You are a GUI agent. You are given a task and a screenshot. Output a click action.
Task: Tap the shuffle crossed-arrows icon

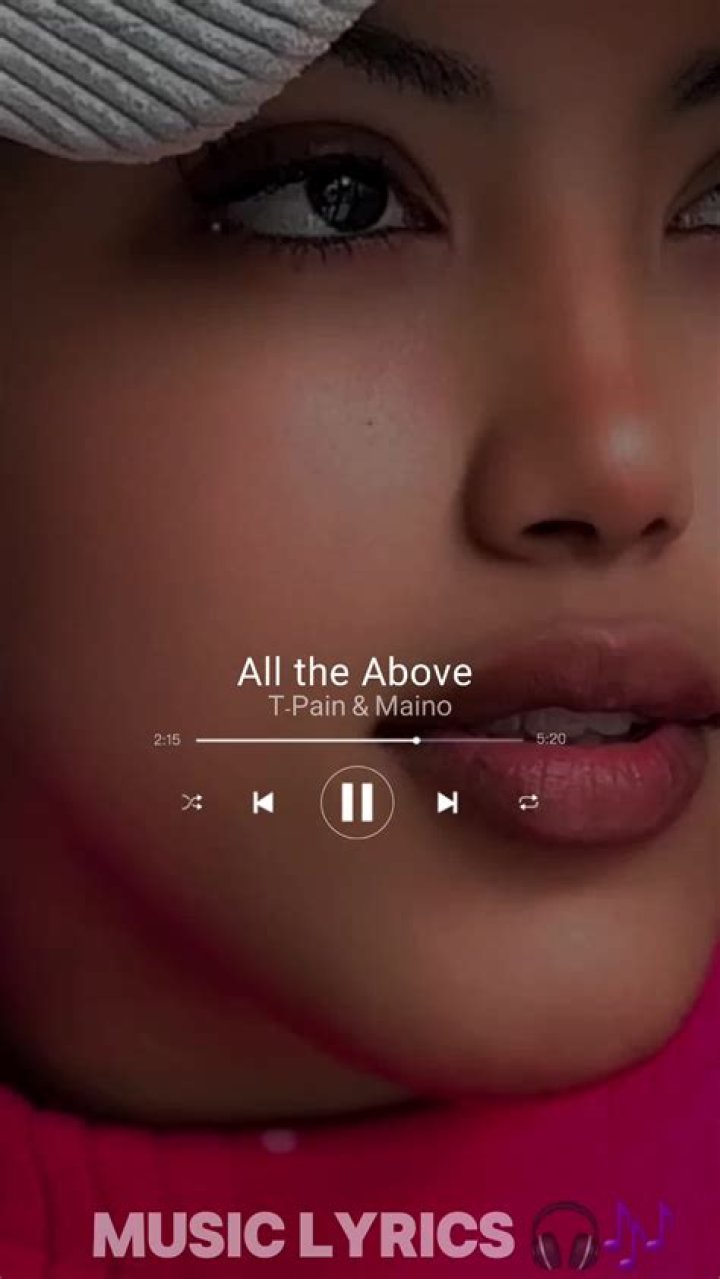click(x=192, y=802)
